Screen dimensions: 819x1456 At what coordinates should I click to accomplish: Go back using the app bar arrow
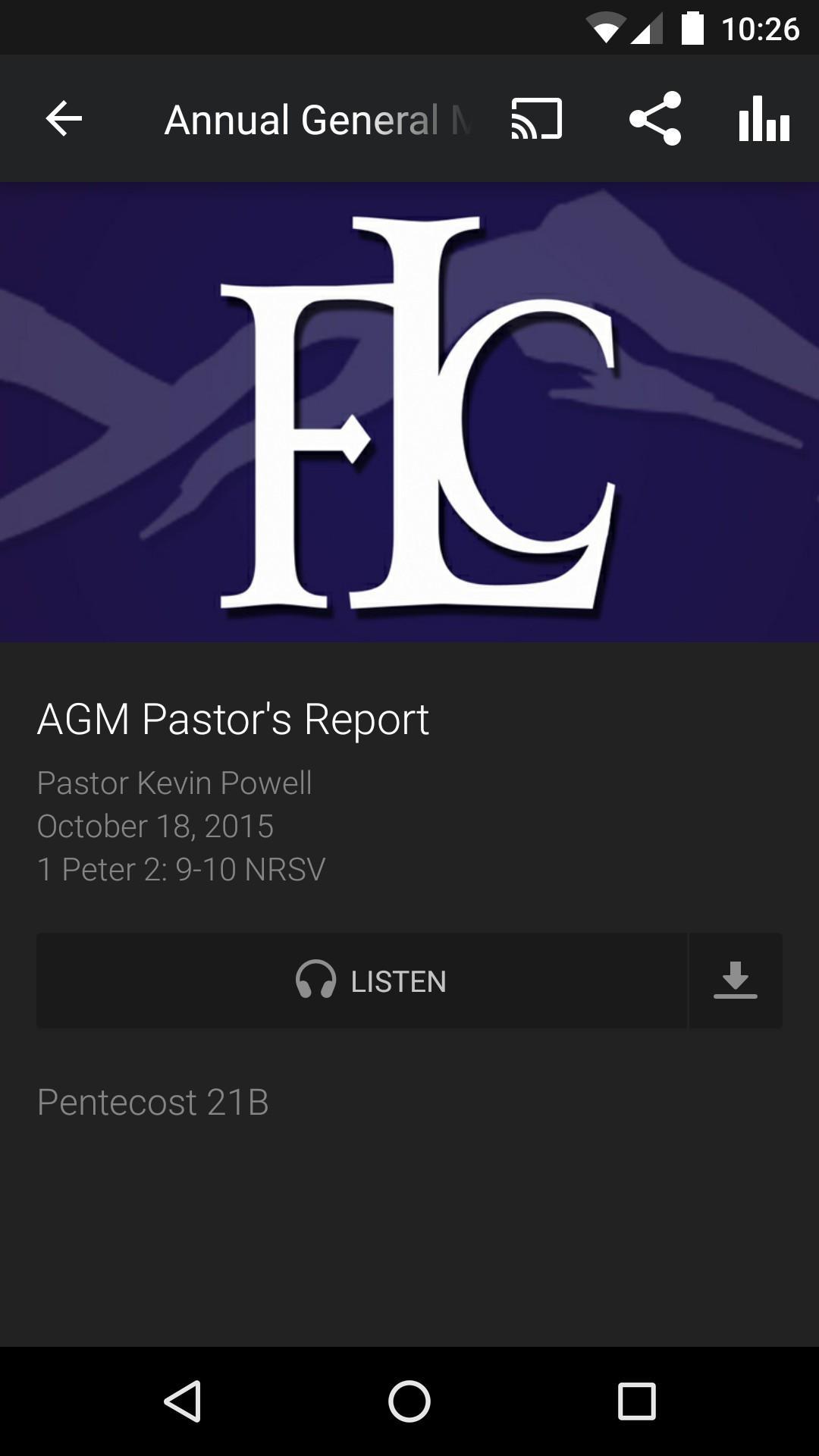point(64,119)
